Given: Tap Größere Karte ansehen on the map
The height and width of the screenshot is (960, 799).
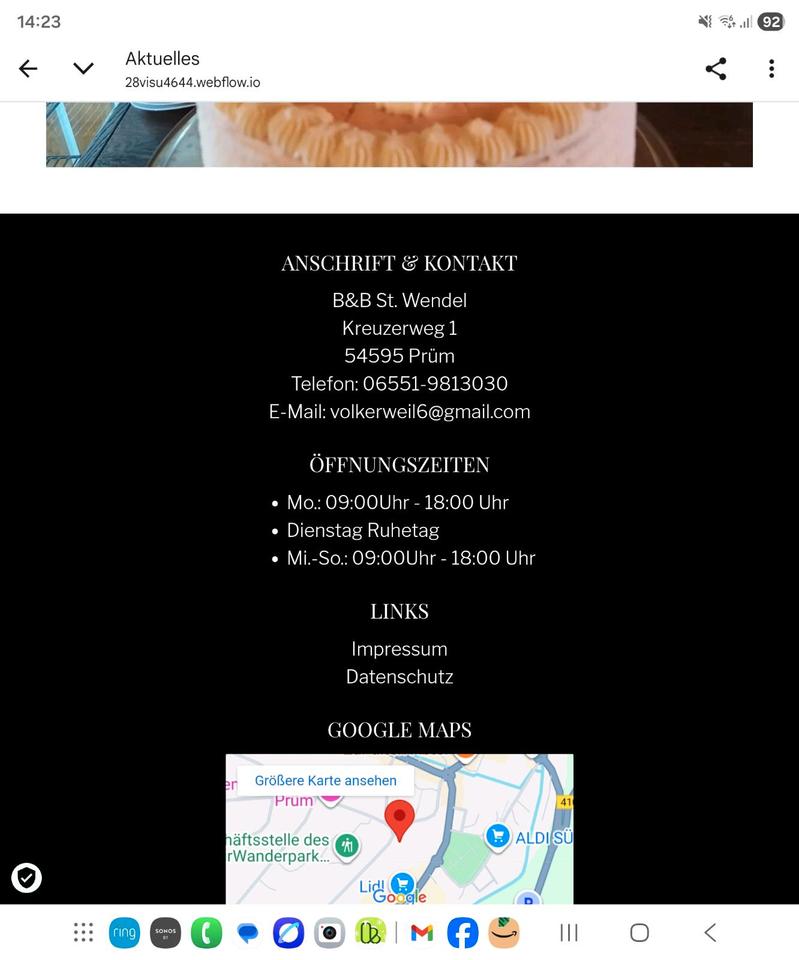Looking at the screenshot, I should (325, 780).
